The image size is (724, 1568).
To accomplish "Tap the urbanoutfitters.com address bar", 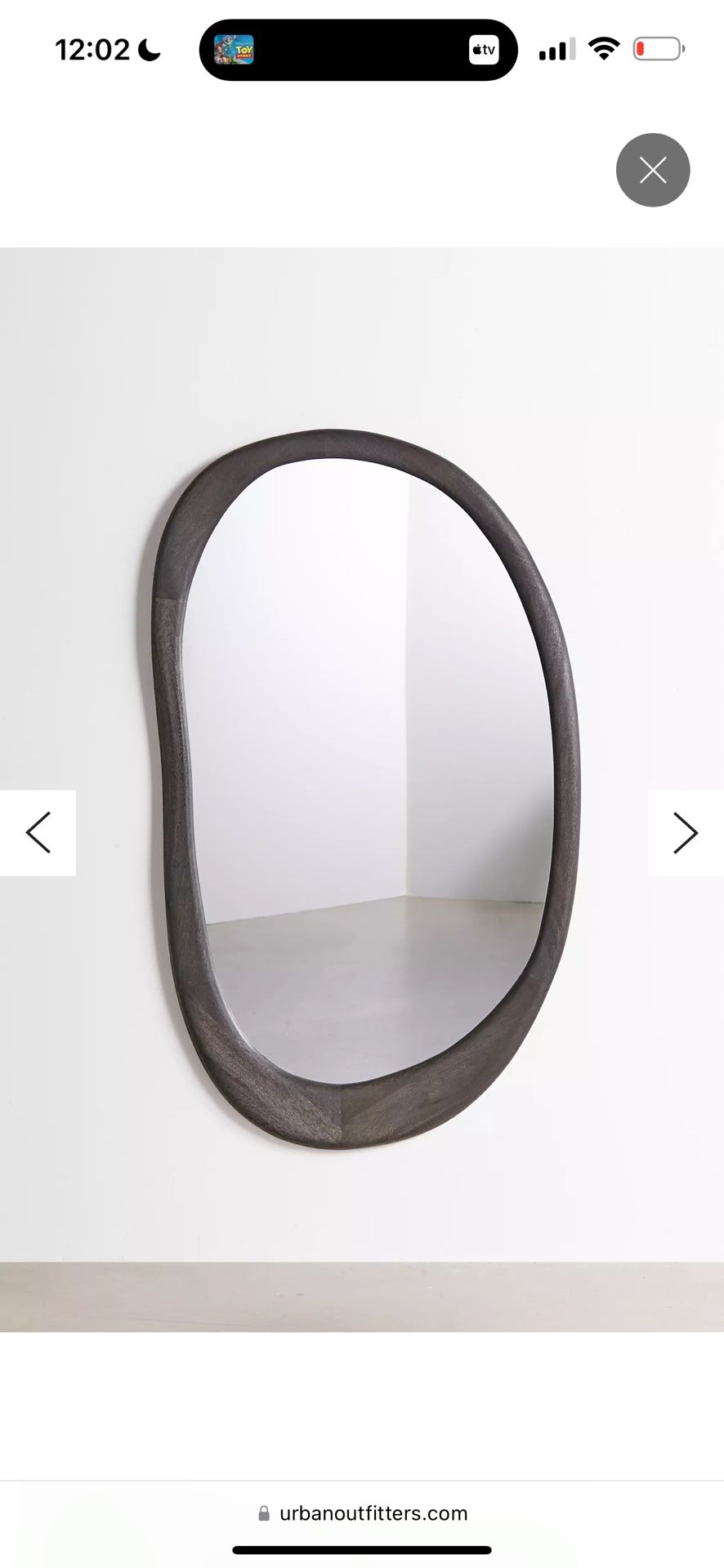I will point(362,1513).
